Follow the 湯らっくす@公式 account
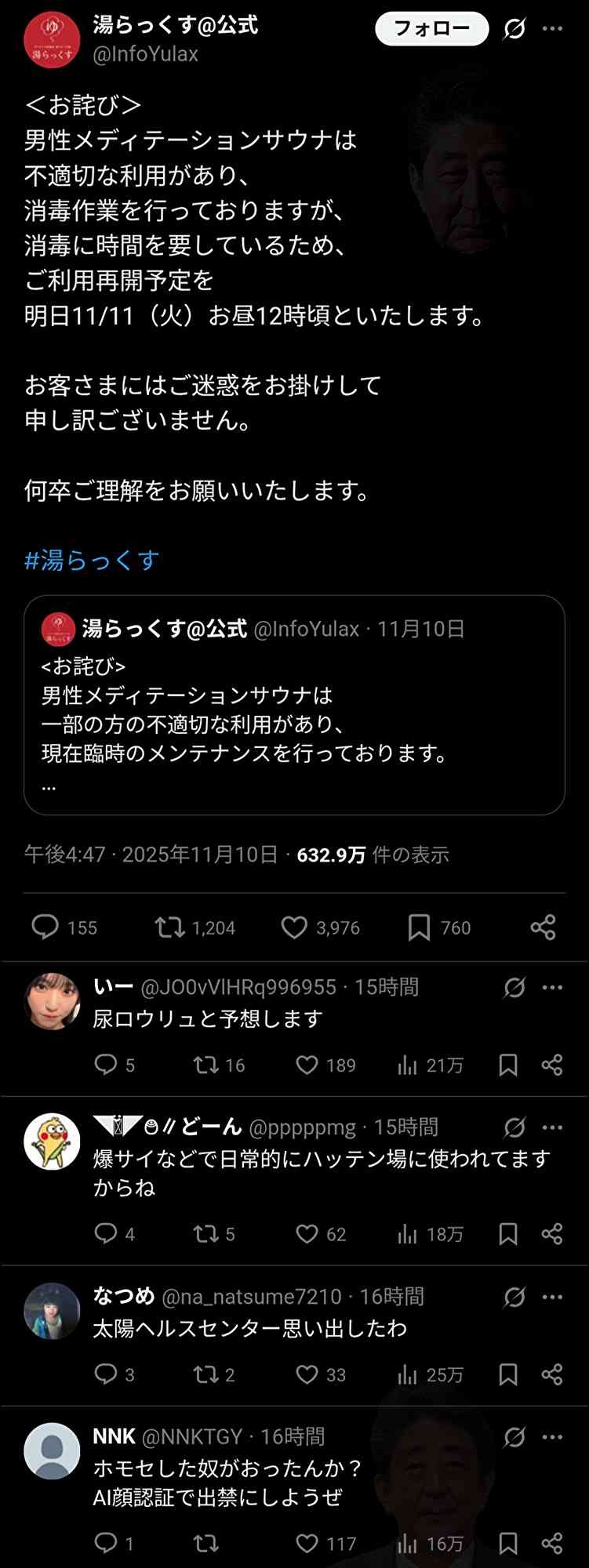 pyautogui.click(x=431, y=29)
